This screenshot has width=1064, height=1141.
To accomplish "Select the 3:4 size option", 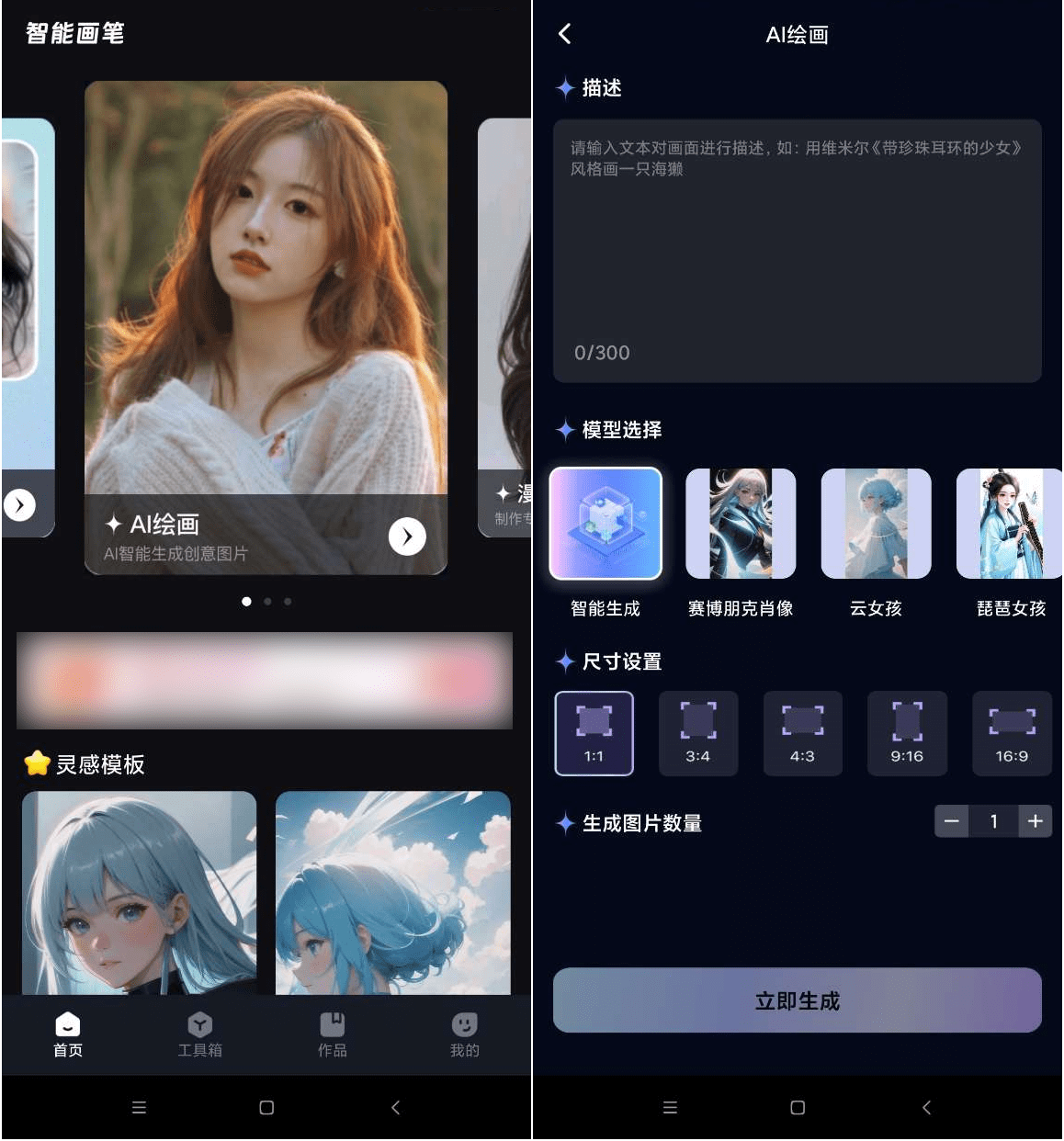I will [698, 733].
